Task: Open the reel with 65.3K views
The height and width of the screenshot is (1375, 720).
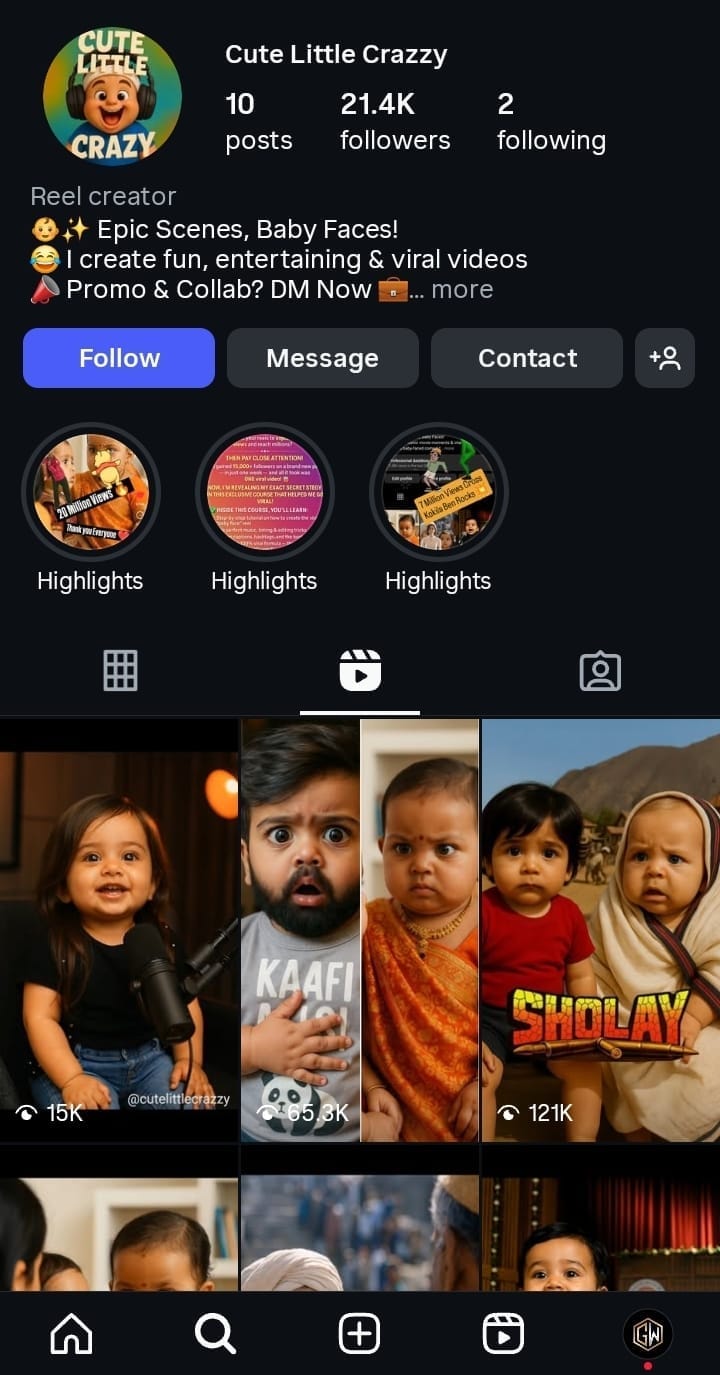Action: [x=360, y=930]
